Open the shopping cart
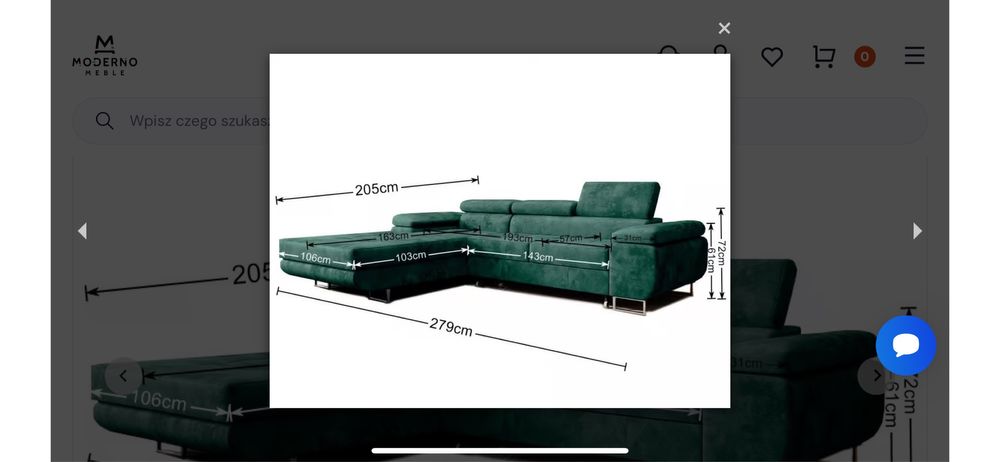 point(824,57)
